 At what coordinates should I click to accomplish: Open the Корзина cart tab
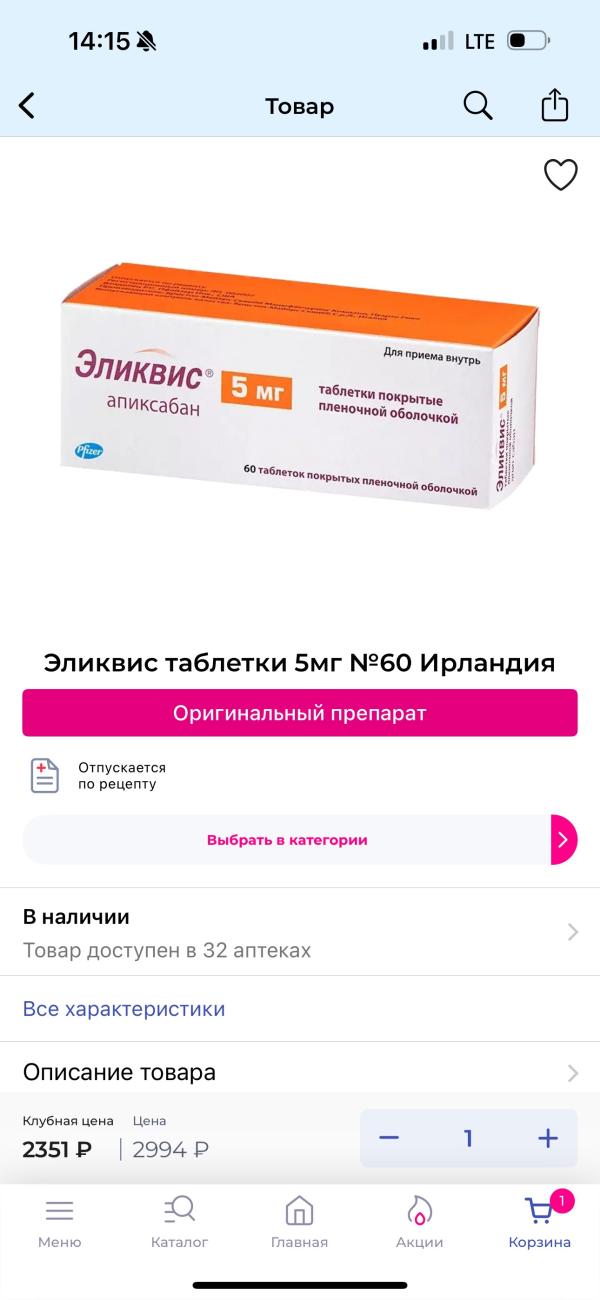540,1222
